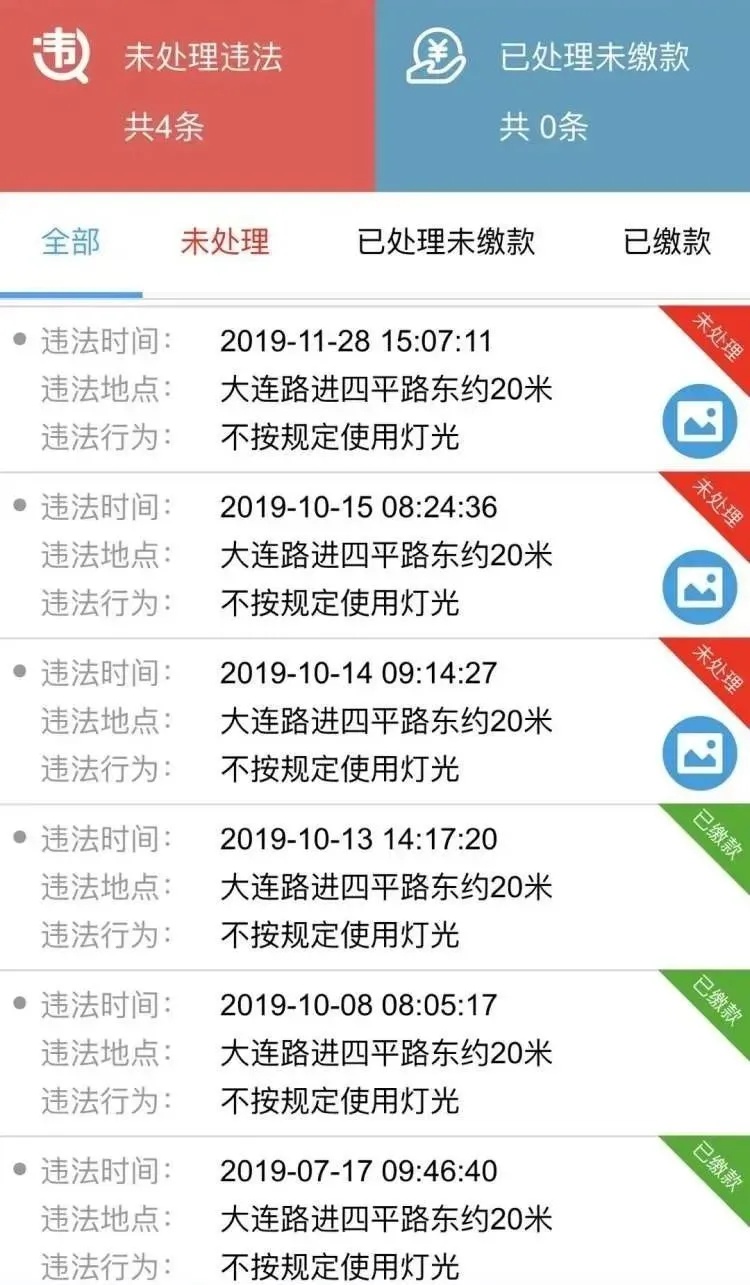Viewport: 750px width, 1285px height.
Task: View photo for 2019-10-15 08:24:36 violation
Action: click(x=700, y=587)
